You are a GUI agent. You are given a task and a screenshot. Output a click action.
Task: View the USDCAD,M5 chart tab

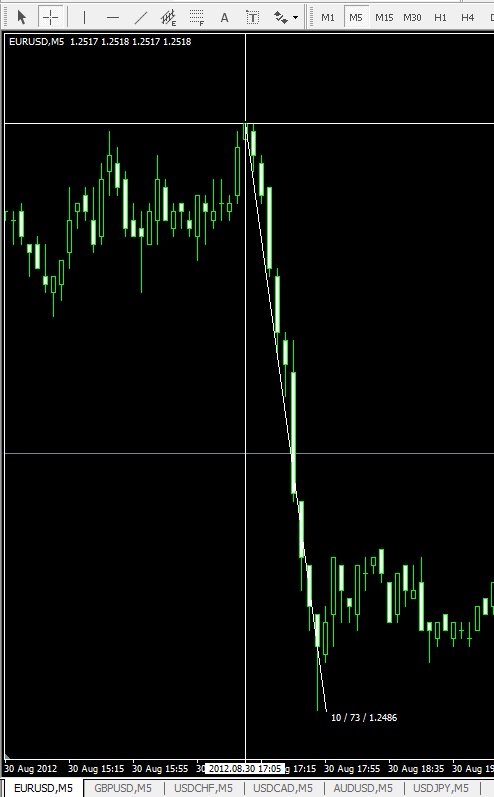283,788
